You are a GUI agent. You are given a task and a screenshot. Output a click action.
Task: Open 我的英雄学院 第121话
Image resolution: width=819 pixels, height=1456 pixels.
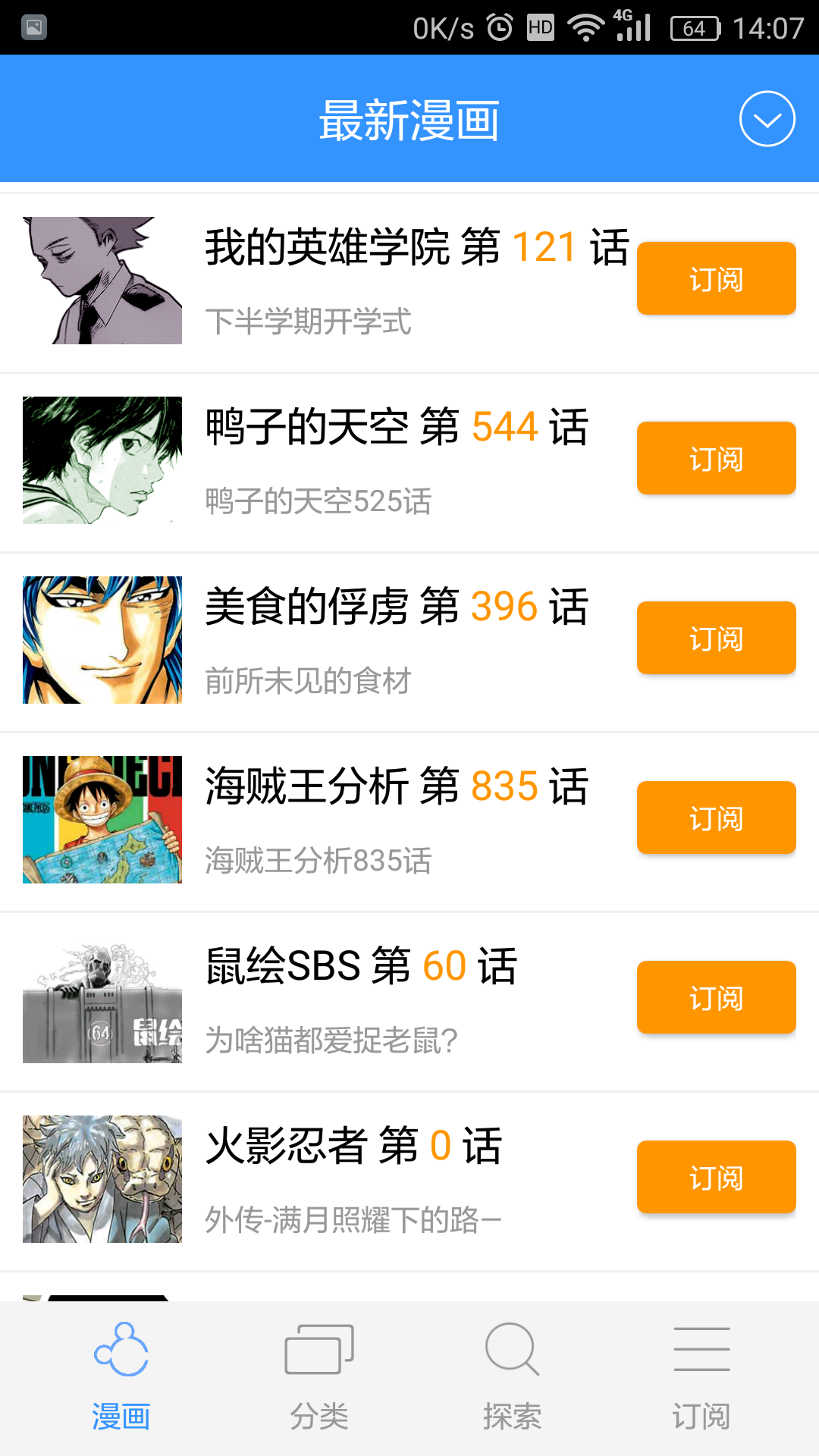416,248
